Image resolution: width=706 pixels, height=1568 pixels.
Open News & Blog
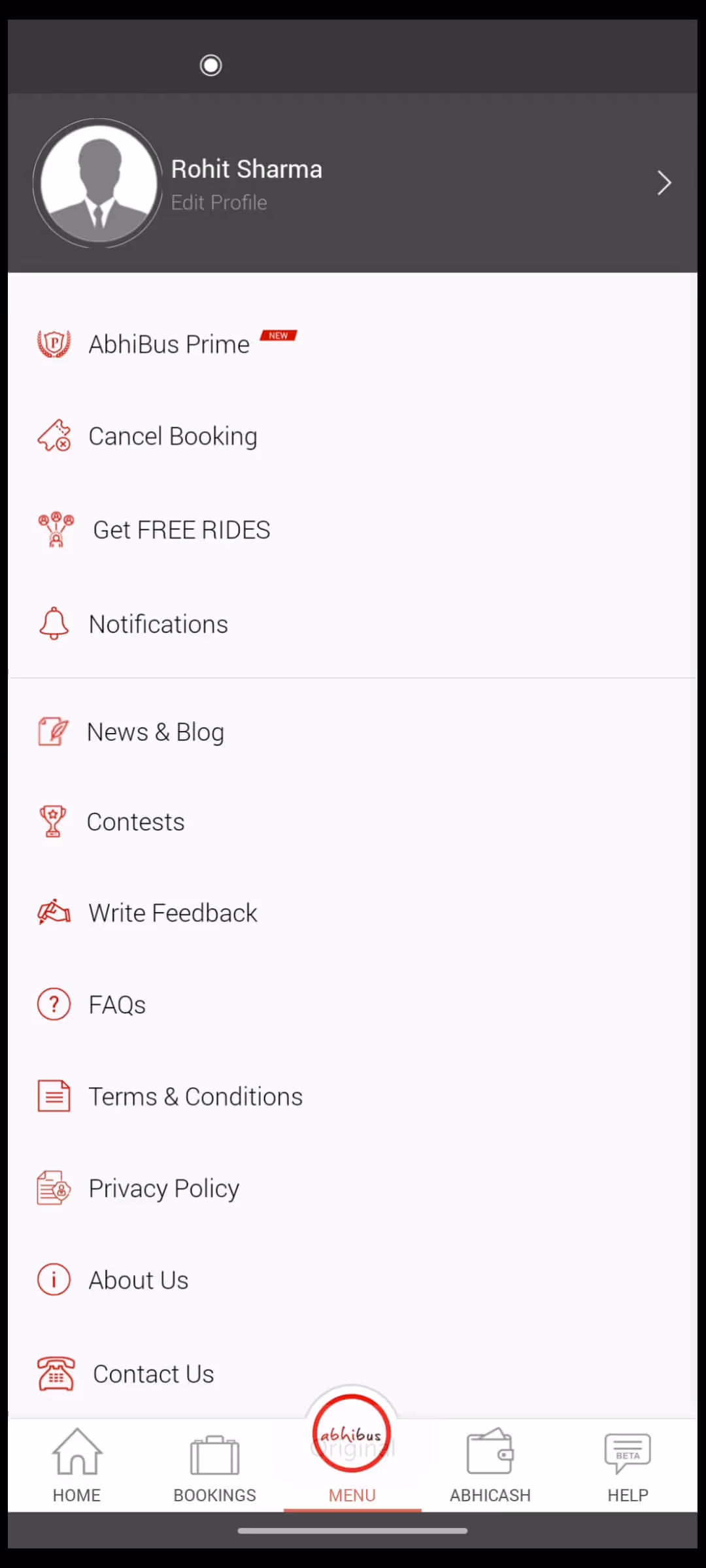coord(156,732)
